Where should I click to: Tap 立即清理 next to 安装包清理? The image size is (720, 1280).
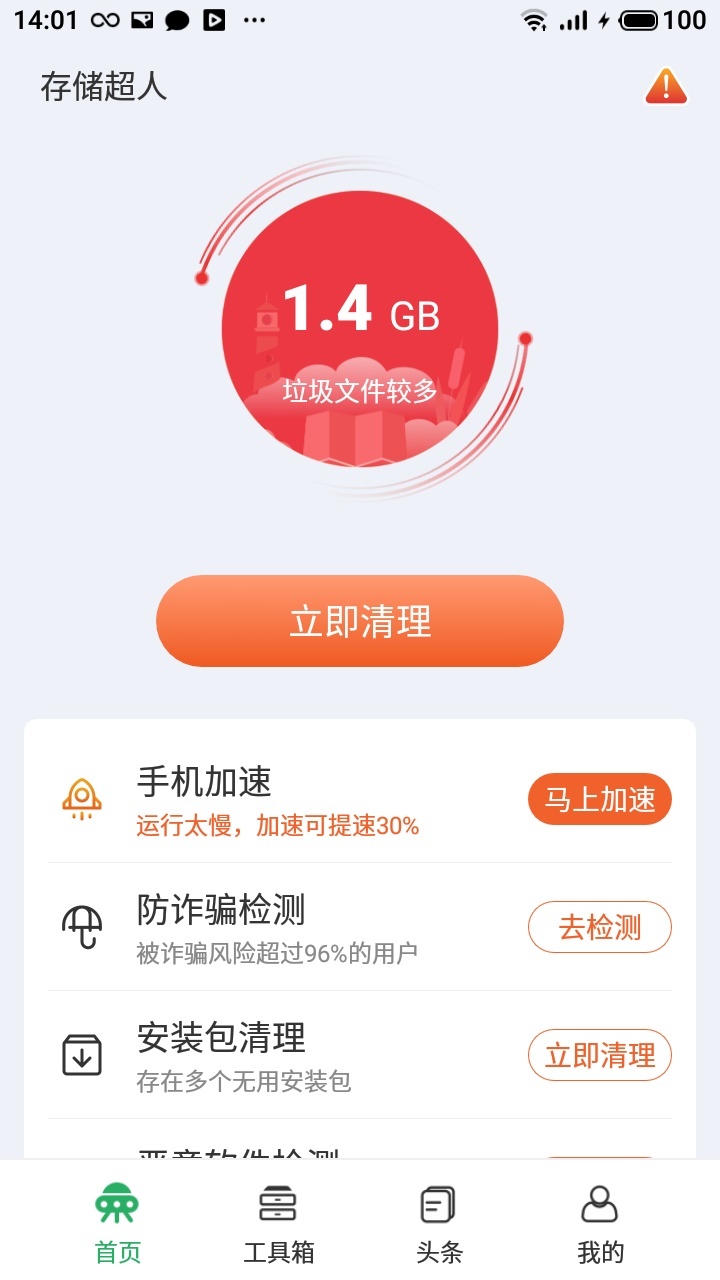(x=598, y=1055)
